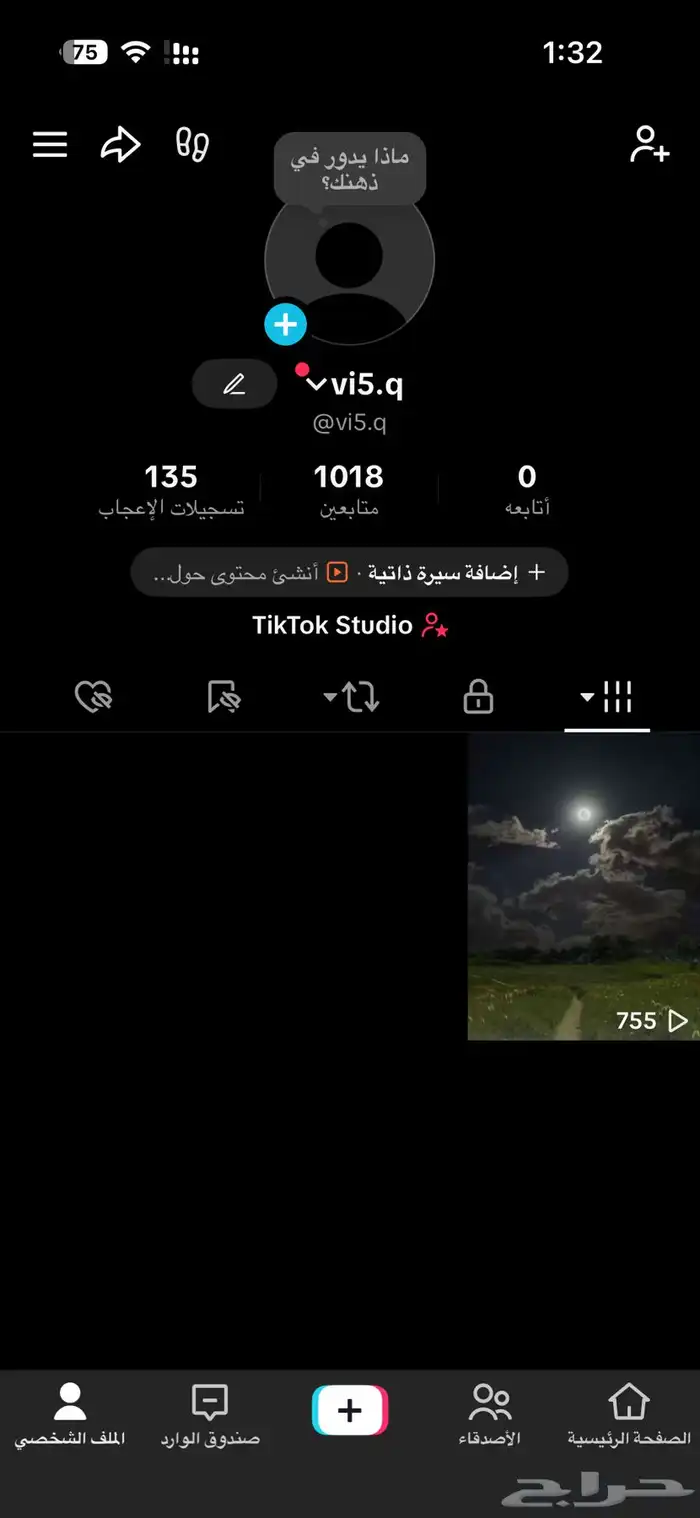View the 1018 followers list
This screenshot has width=700, height=1518.
coord(349,489)
